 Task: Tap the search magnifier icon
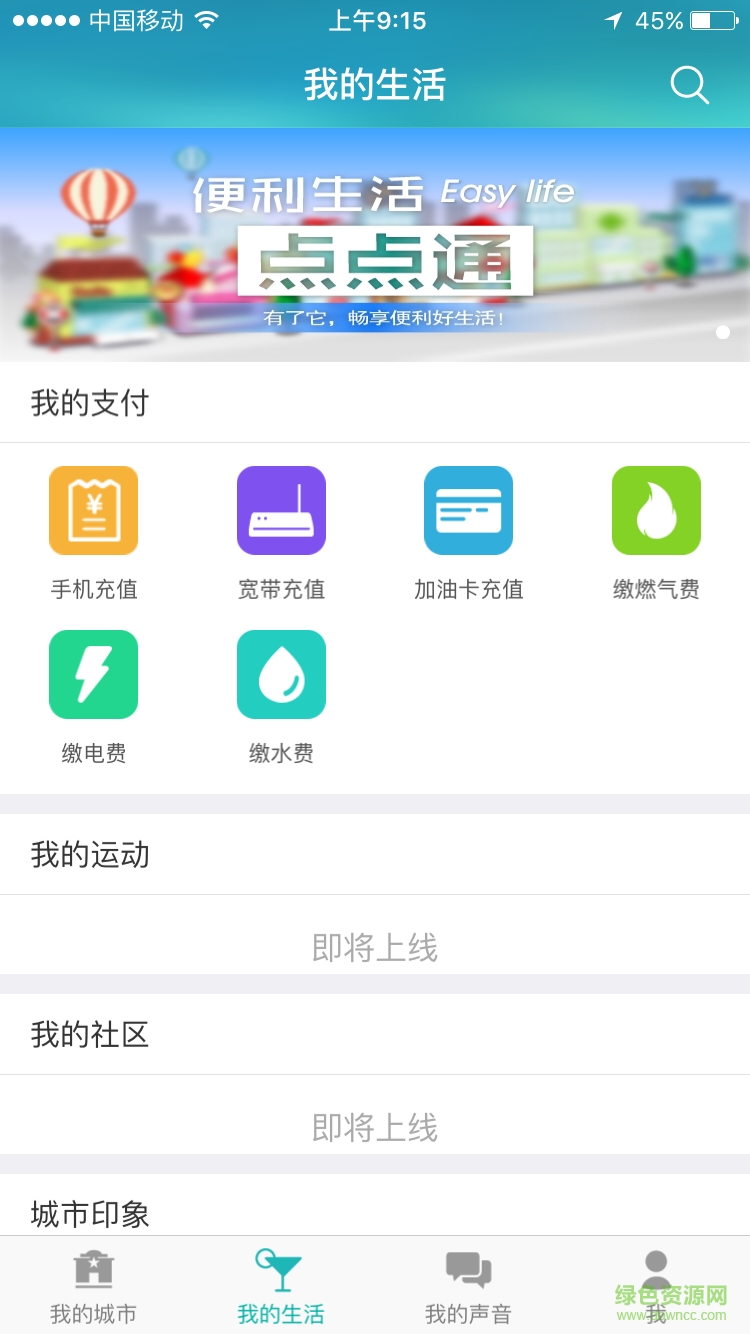[x=689, y=85]
